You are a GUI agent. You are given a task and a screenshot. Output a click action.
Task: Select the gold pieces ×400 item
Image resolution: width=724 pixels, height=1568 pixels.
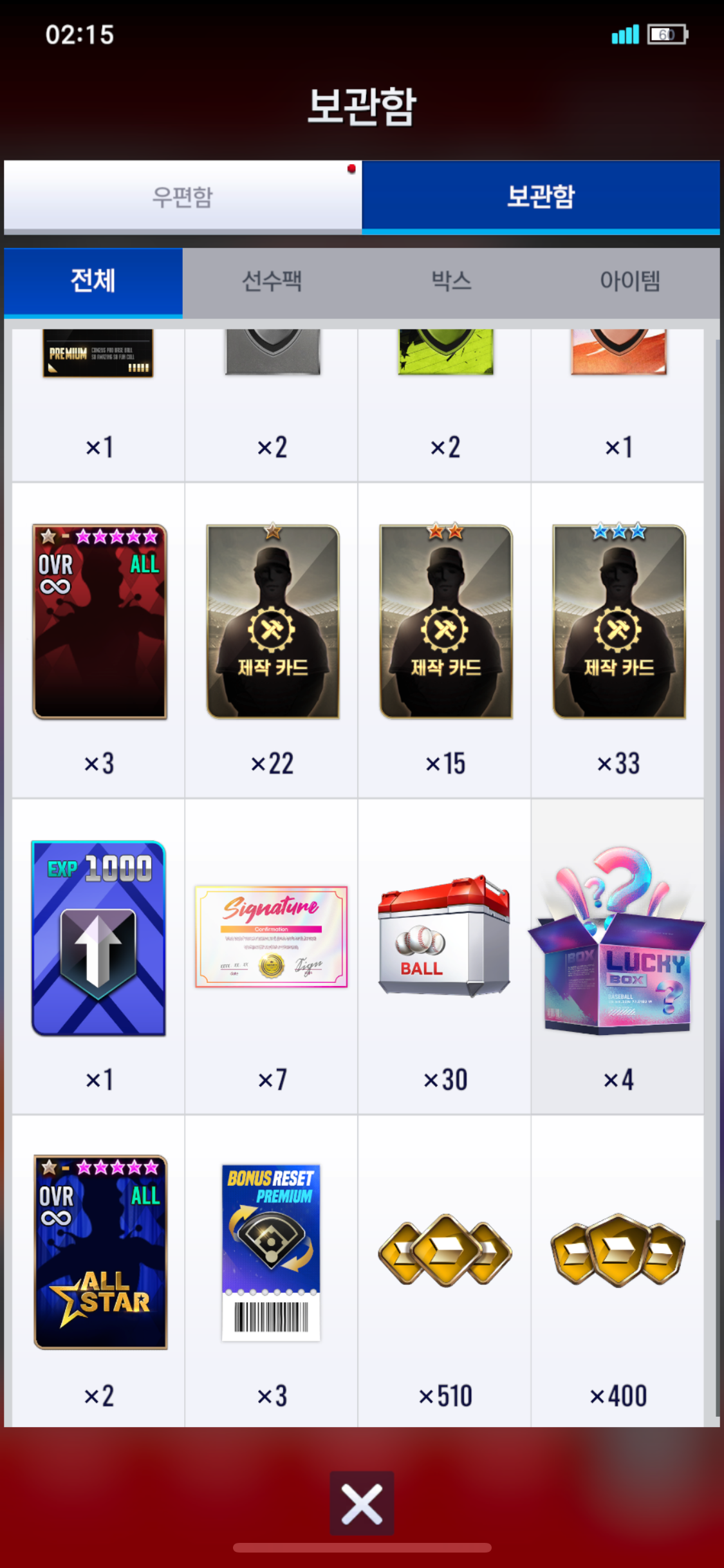click(618, 1271)
